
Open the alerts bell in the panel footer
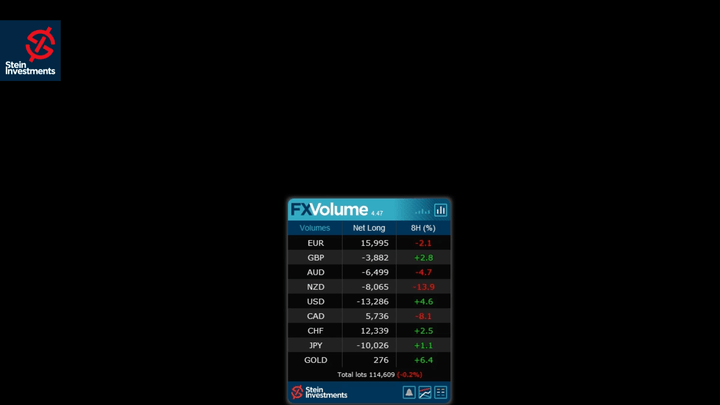click(409, 392)
